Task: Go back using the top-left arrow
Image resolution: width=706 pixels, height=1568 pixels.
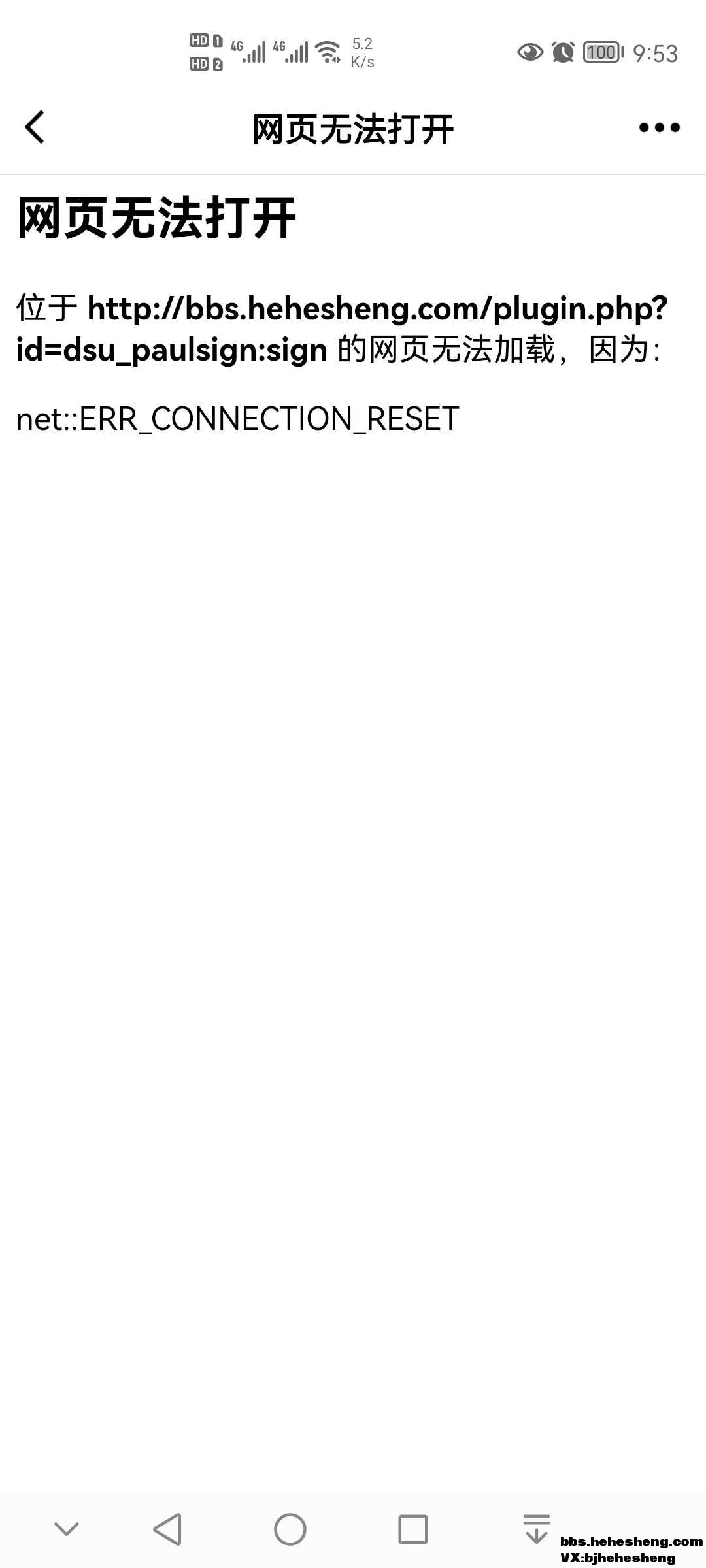Action: (35, 127)
